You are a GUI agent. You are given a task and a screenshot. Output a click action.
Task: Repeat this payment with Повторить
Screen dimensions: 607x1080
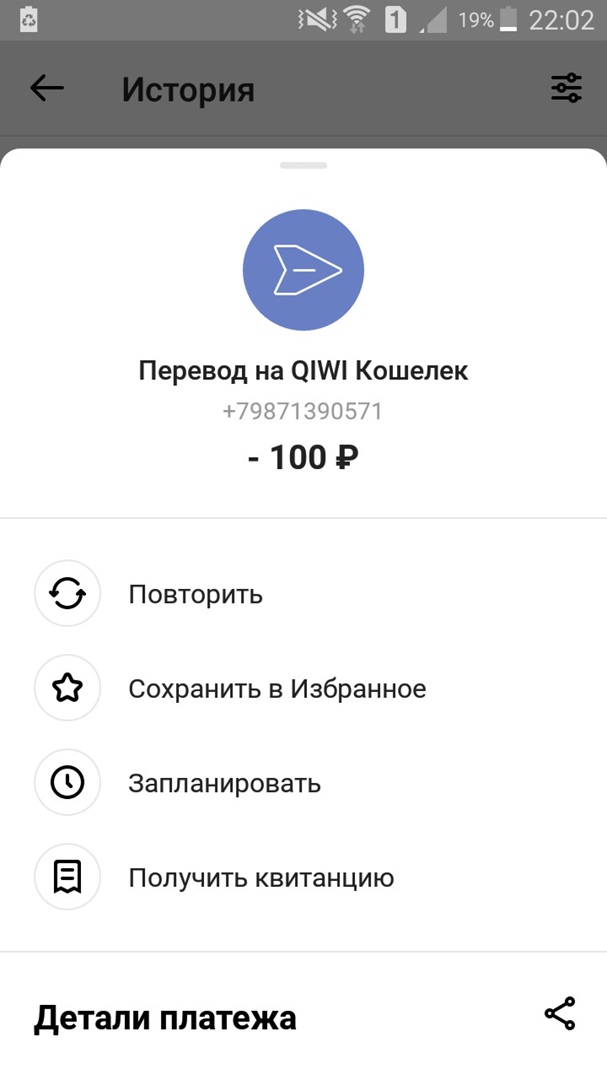pyautogui.click(x=195, y=594)
